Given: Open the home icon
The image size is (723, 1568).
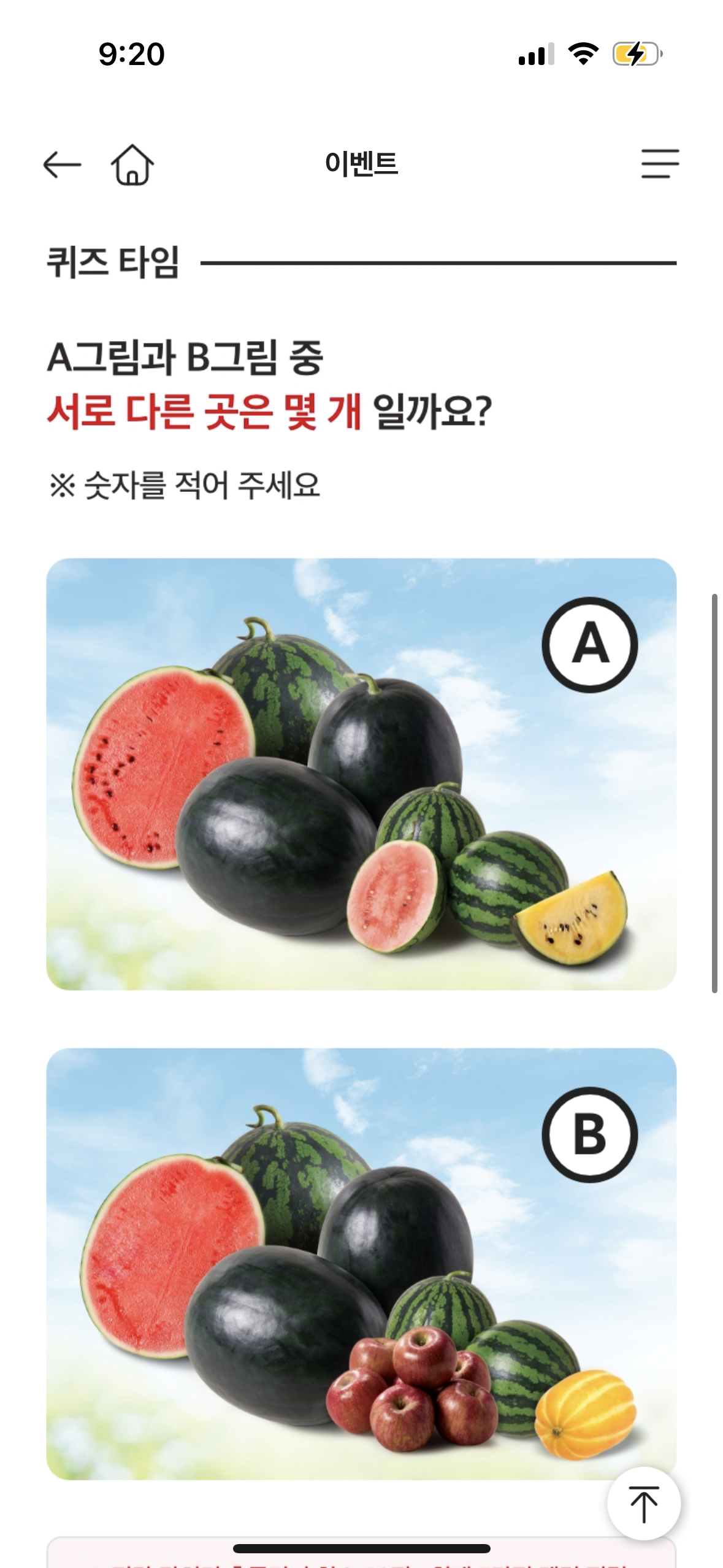Looking at the screenshot, I should [x=132, y=164].
